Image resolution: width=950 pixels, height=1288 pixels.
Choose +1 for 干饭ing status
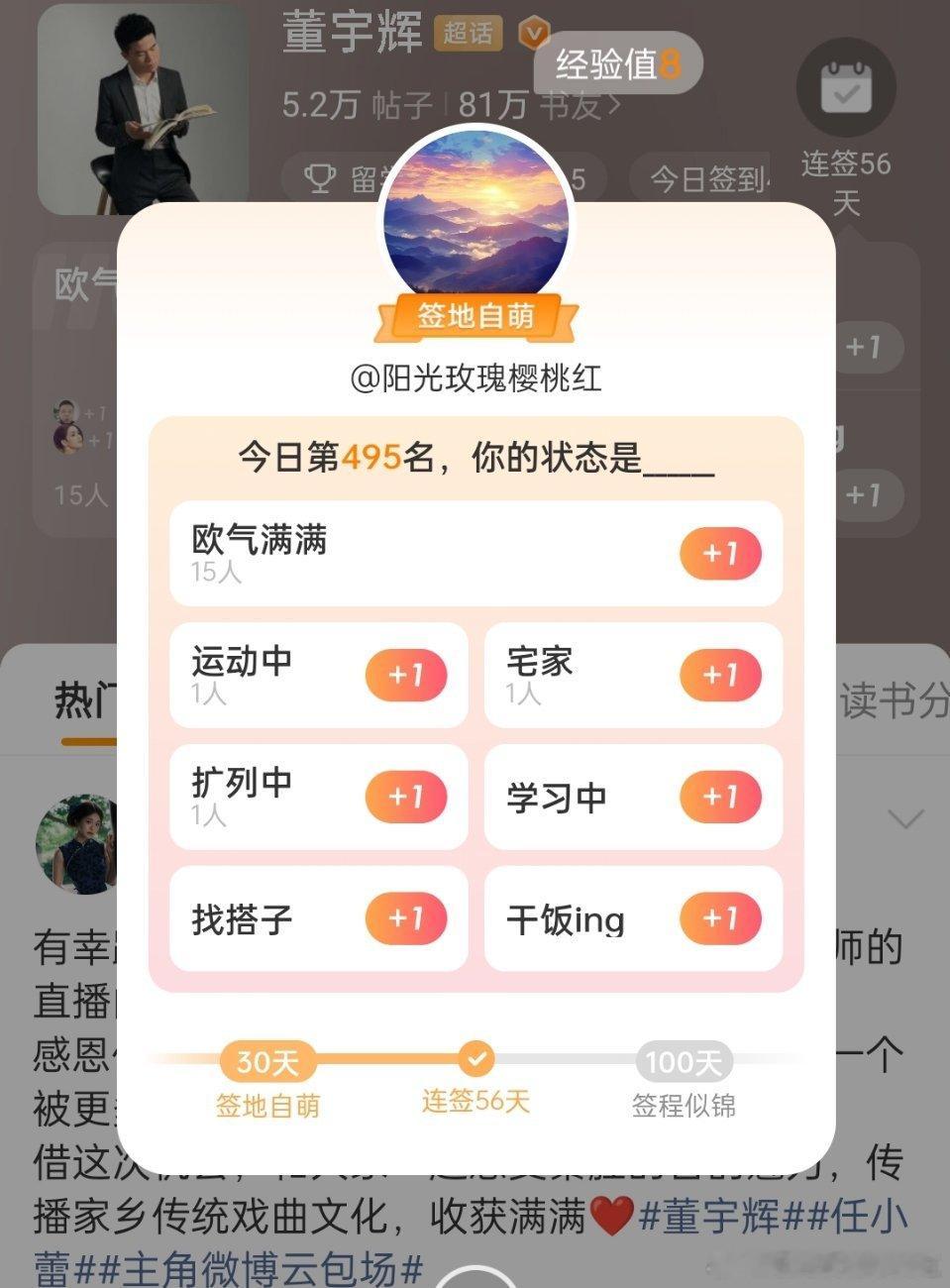point(720,919)
